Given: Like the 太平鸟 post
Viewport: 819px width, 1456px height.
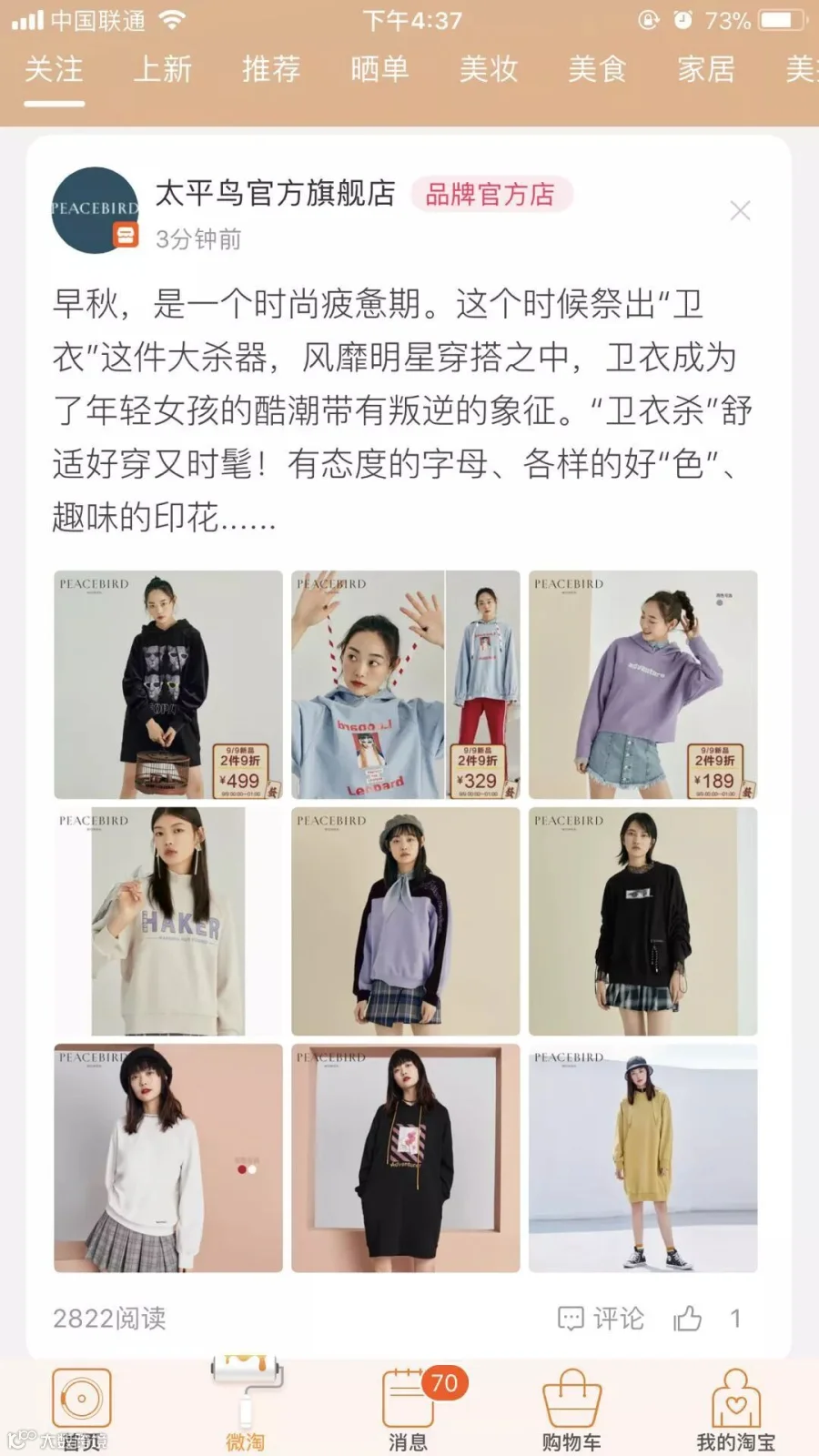Looking at the screenshot, I should click(688, 1318).
